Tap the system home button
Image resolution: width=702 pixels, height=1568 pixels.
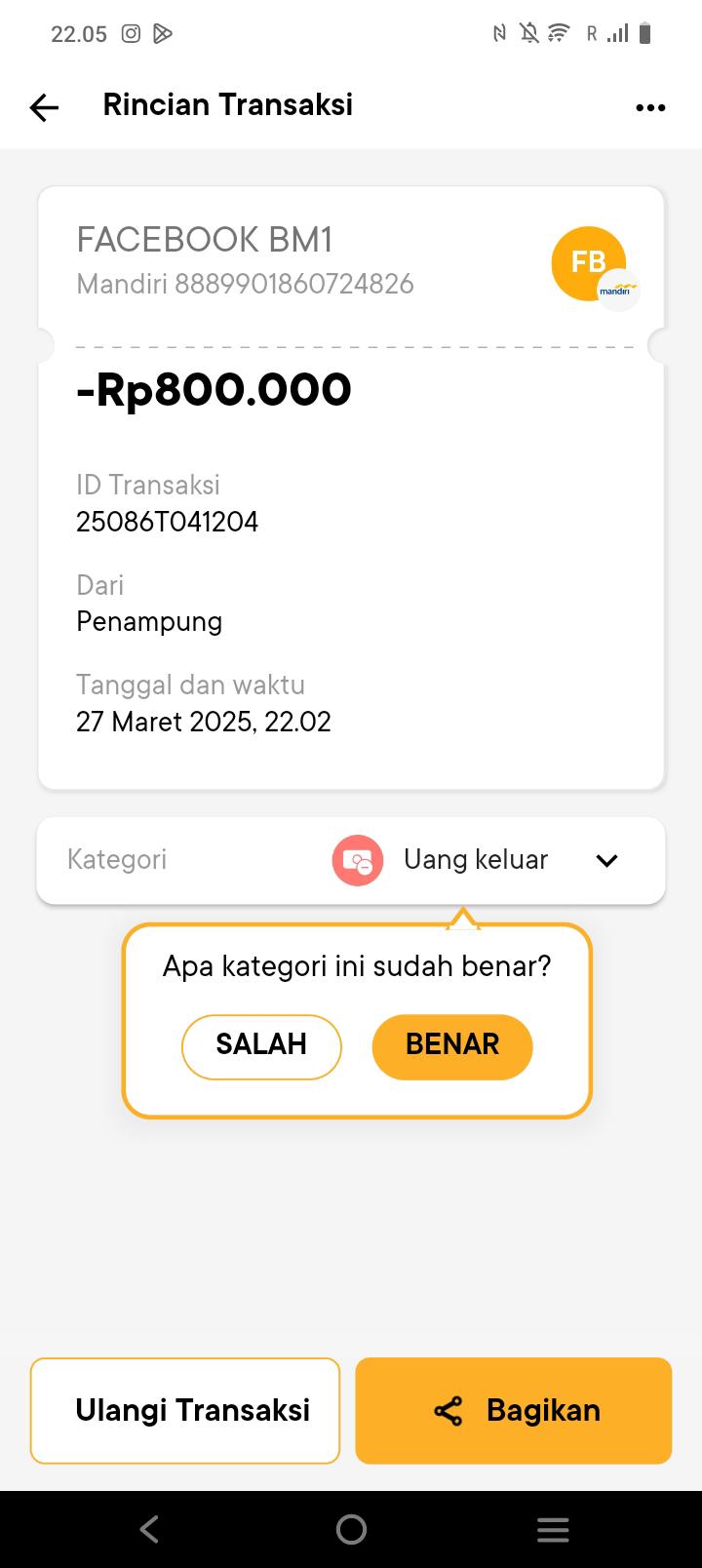[351, 1529]
